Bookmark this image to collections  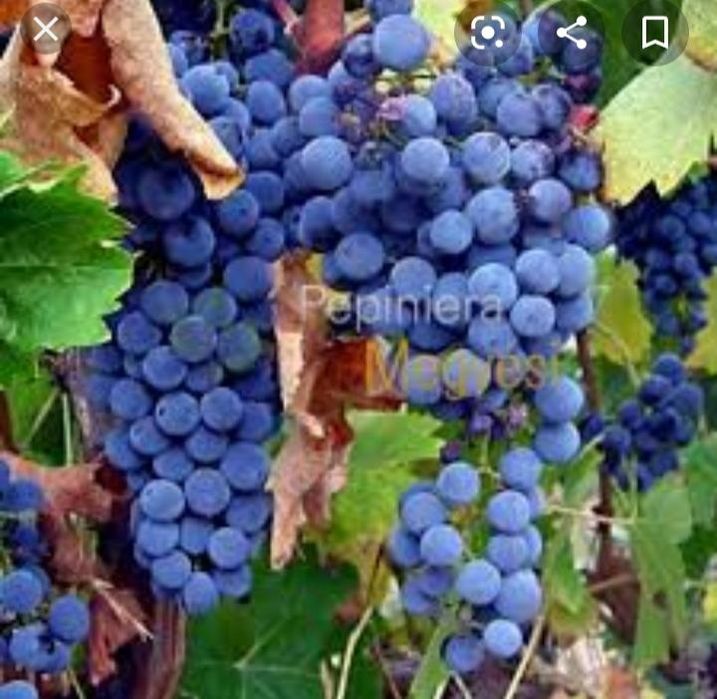point(654,33)
